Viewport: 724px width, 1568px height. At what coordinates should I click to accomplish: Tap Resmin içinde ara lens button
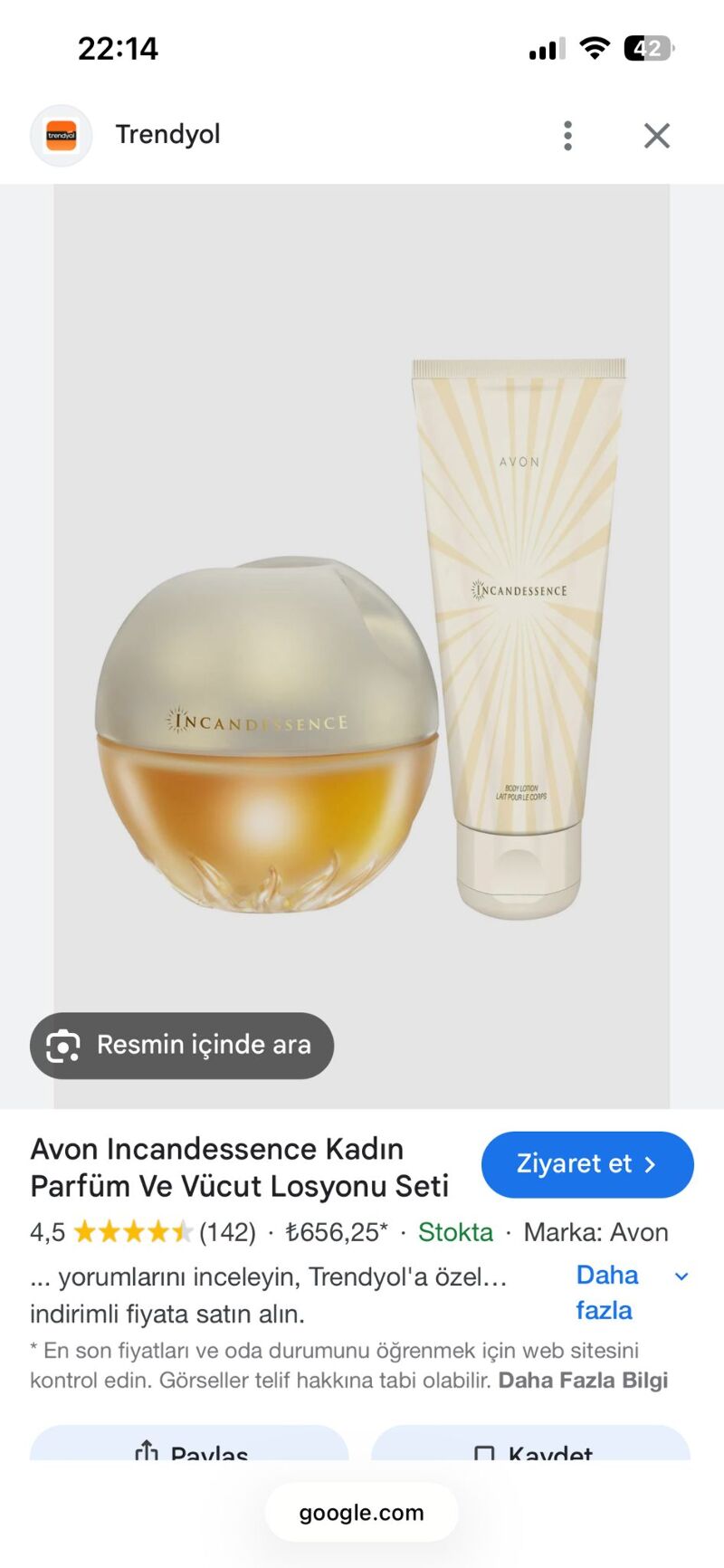pos(182,1045)
